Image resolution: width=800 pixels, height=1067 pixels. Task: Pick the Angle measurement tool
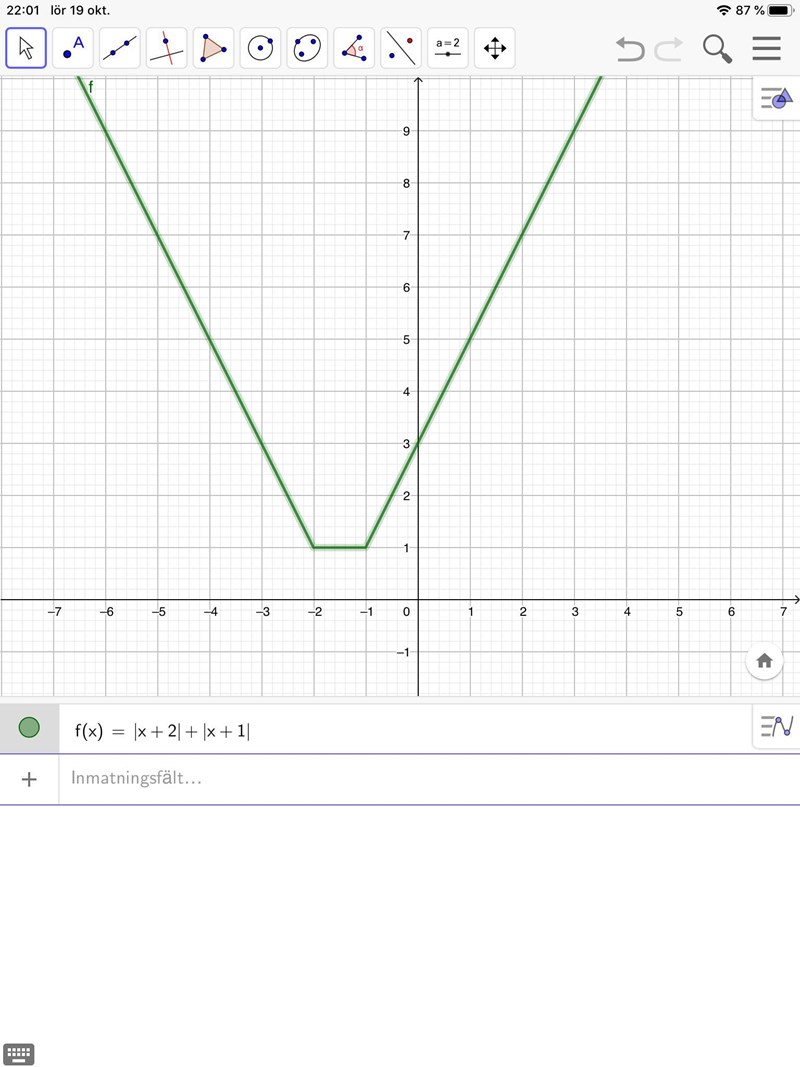[354, 48]
